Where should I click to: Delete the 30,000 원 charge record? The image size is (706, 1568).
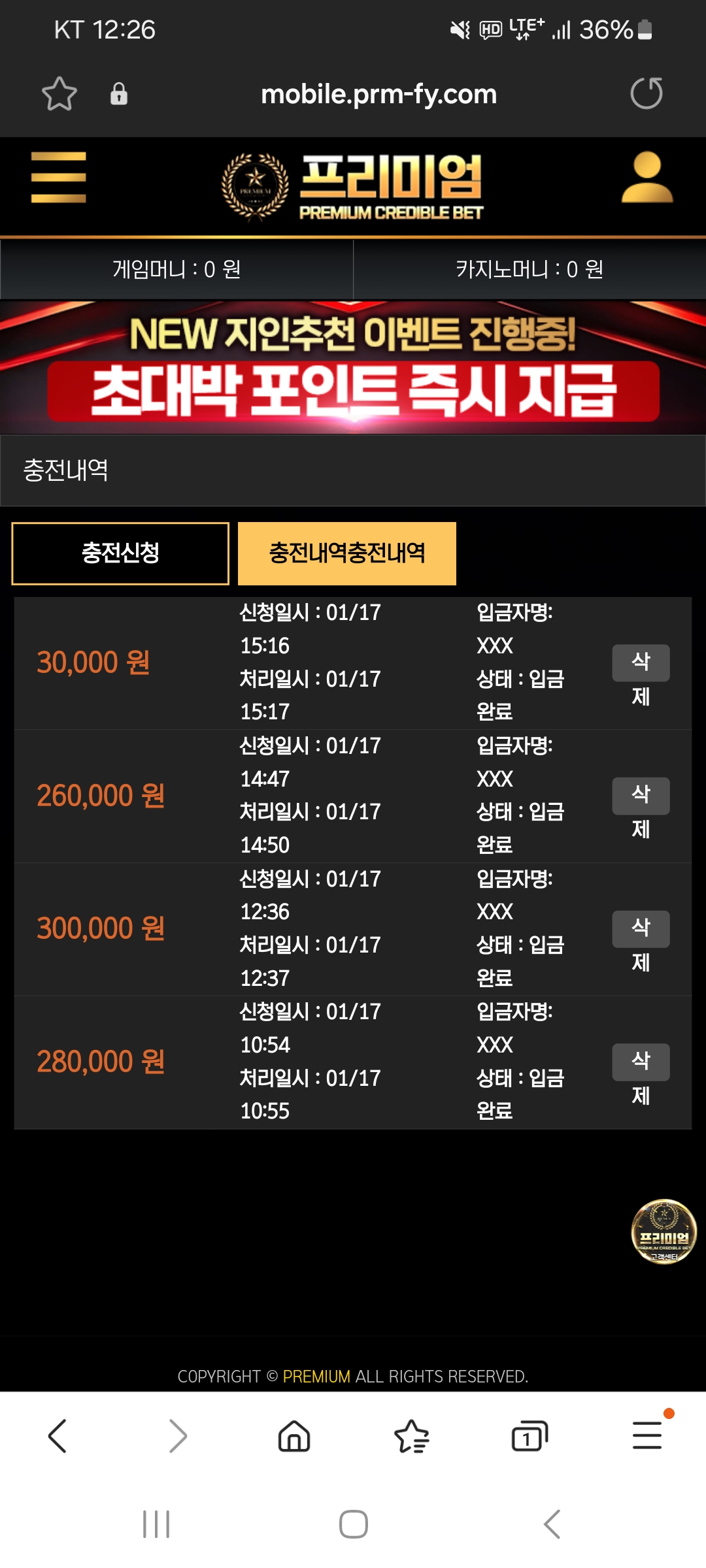[x=641, y=663]
